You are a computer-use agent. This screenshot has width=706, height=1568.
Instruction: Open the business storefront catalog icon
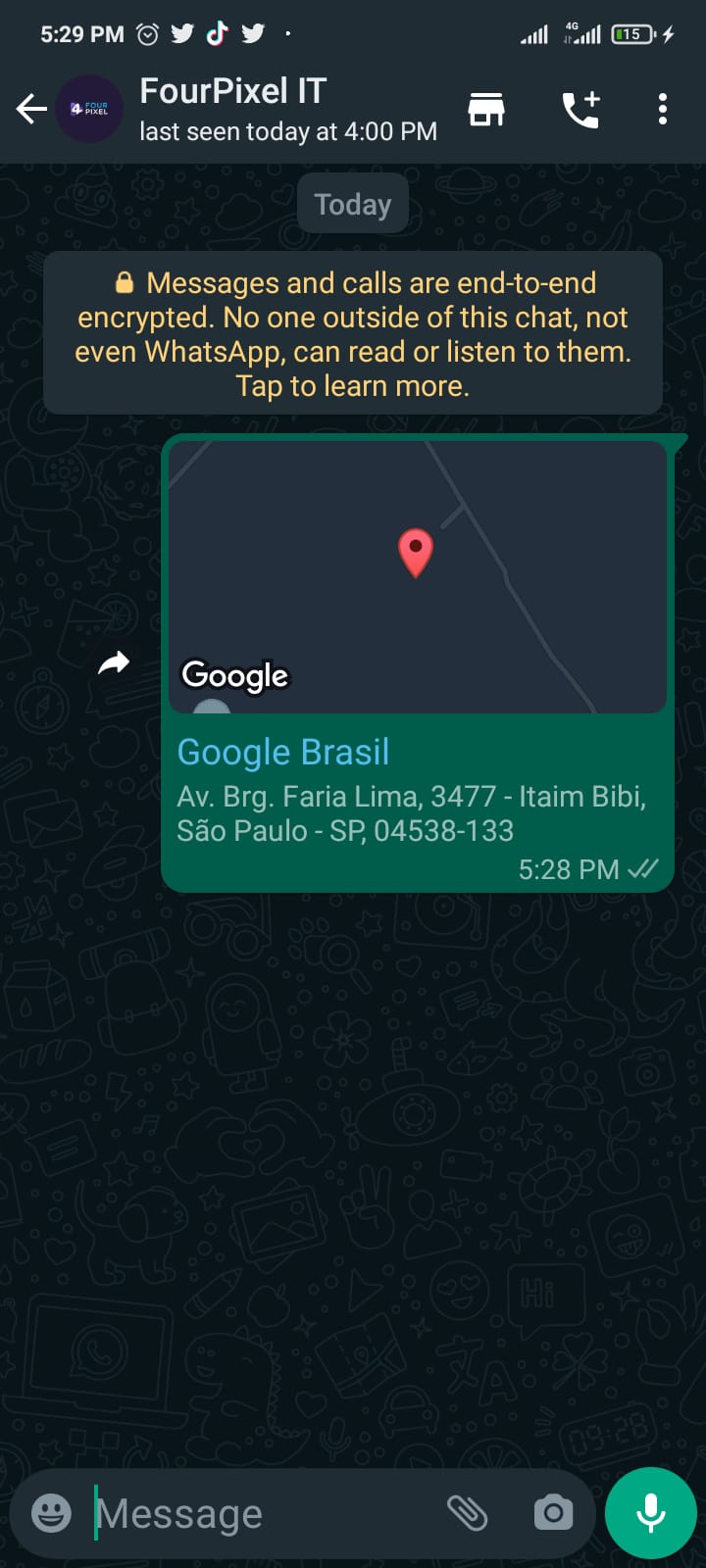click(486, 109)
